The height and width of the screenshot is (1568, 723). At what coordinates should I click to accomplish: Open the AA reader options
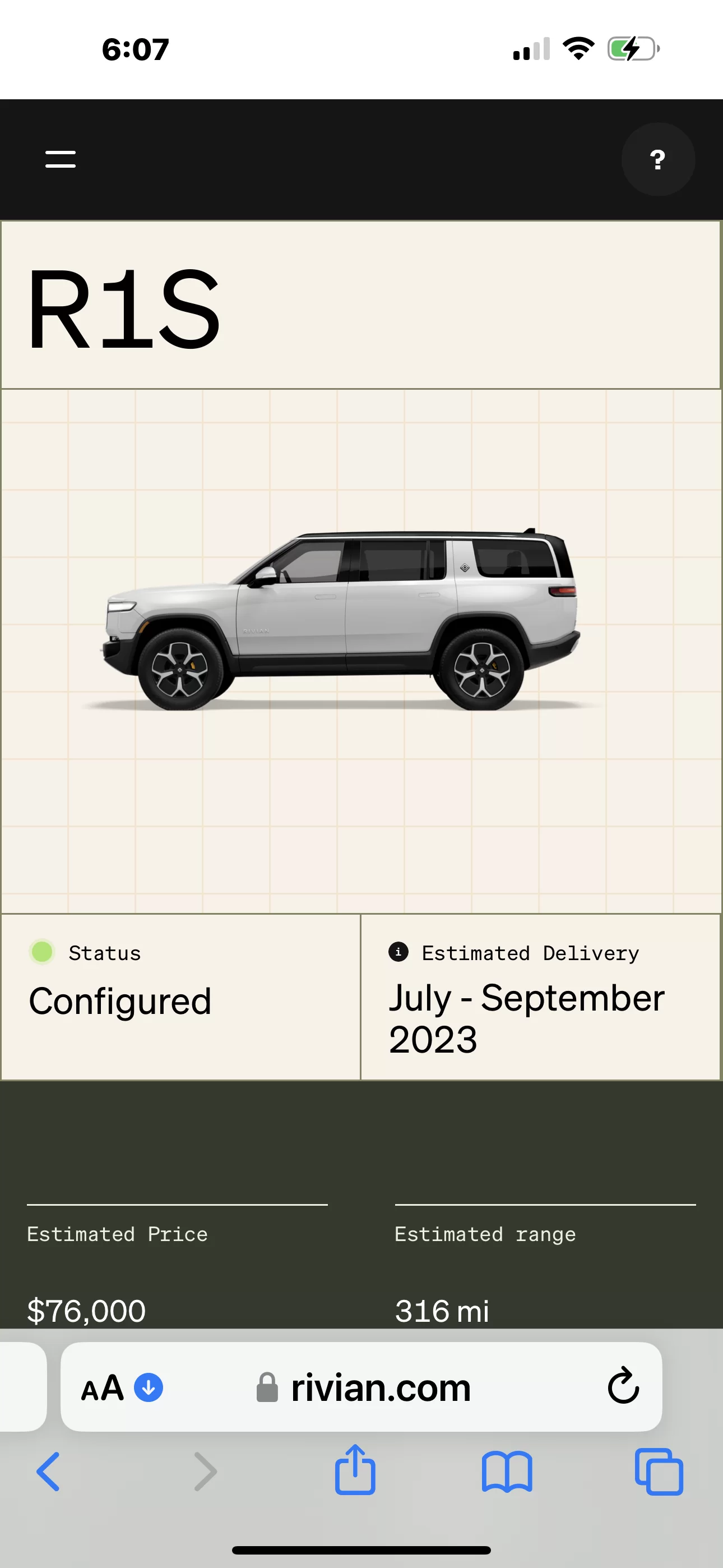(x=103, y=1389)
